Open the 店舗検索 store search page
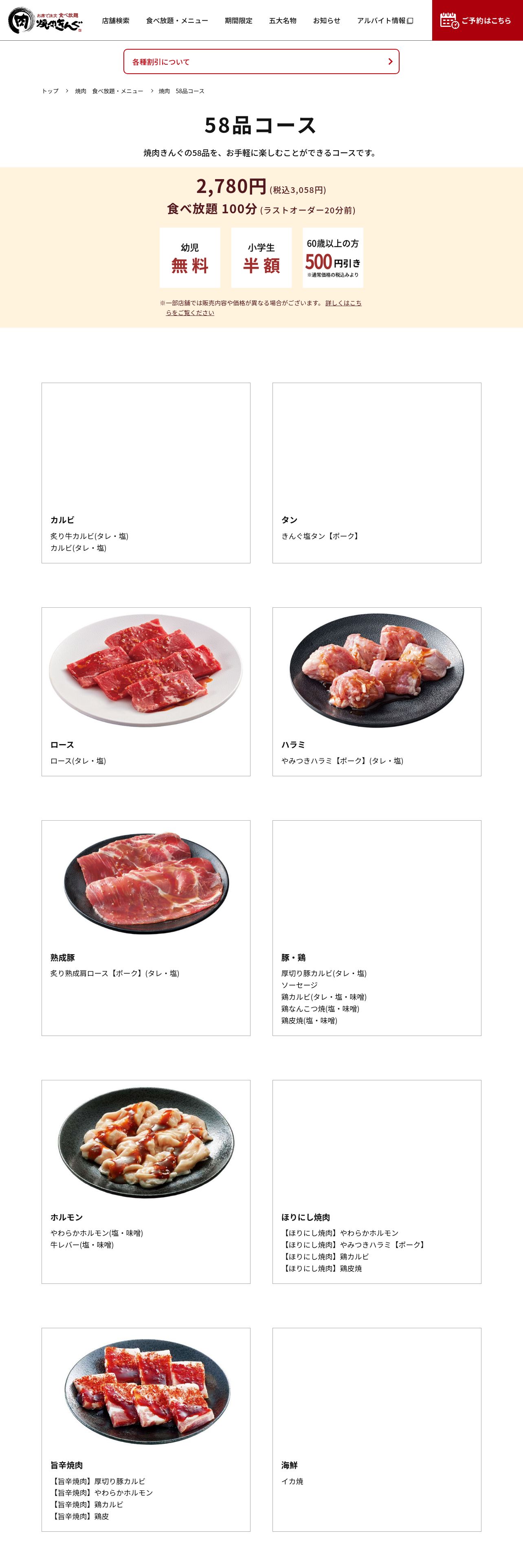This screenshot has height=1568, width=523. [116, 21]
